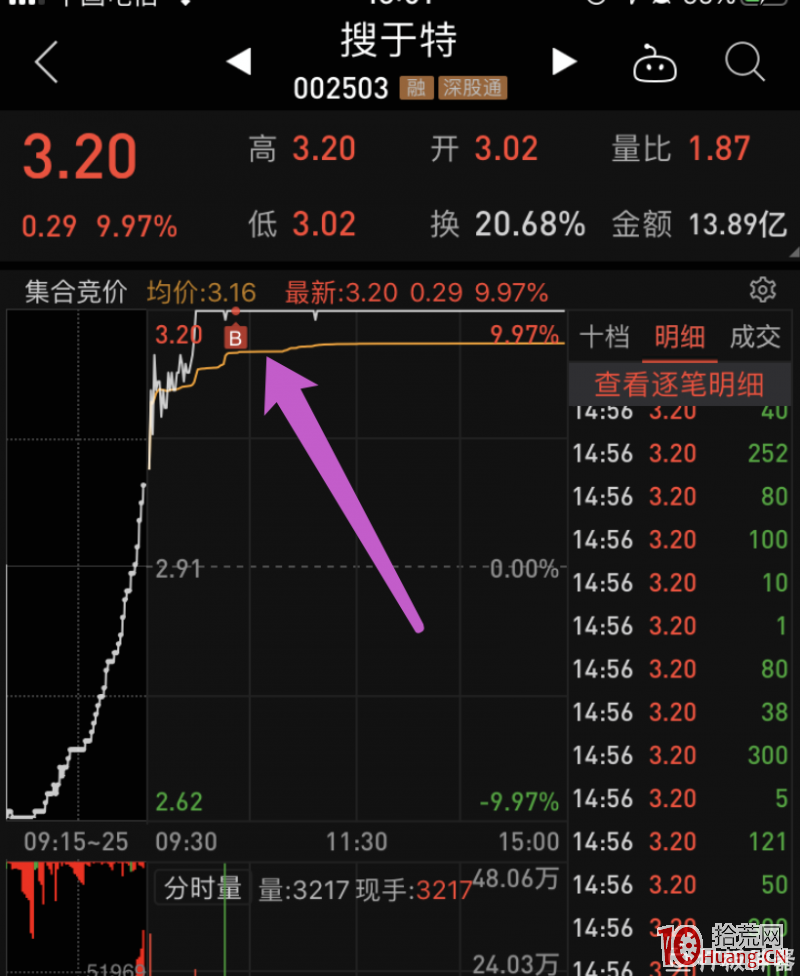Open 查看逐笔明细 tick-by-tick details
Image resolution: width=800 pixels, height=976 pixels.
pyautogui.click(x=678, y=384)
